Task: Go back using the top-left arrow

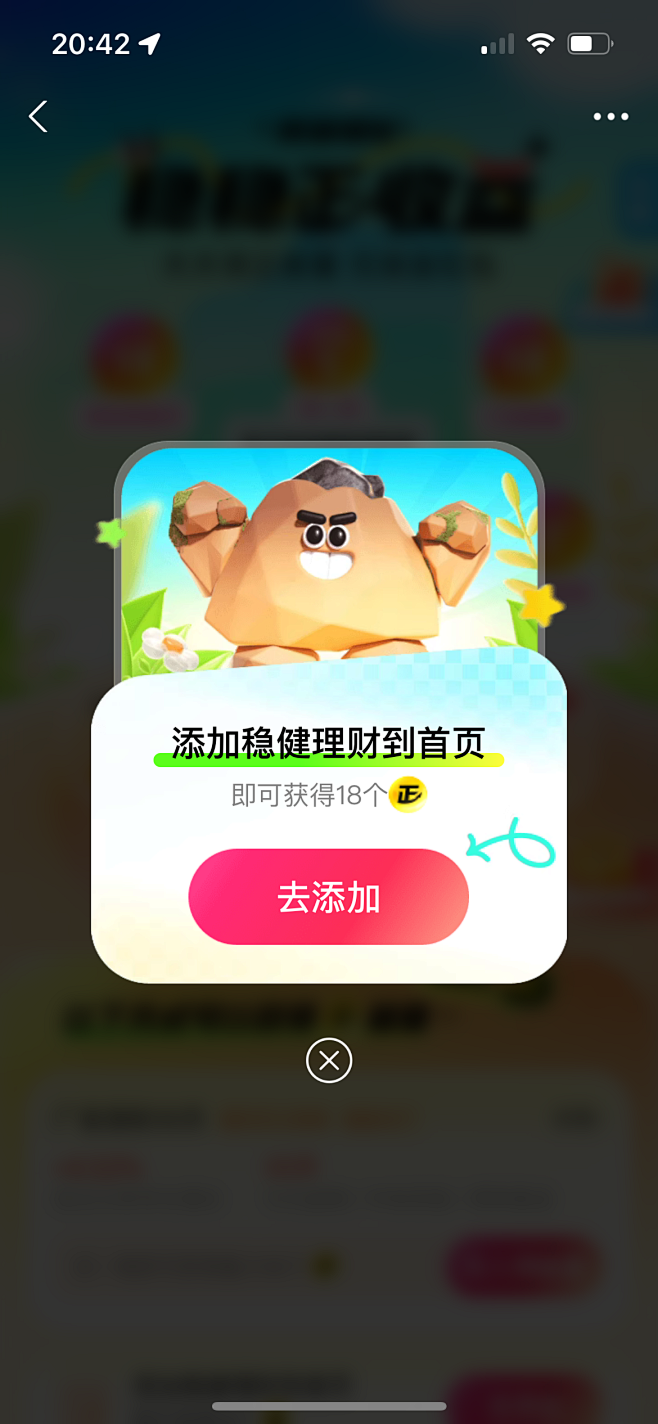Action: tap(38, 117)
